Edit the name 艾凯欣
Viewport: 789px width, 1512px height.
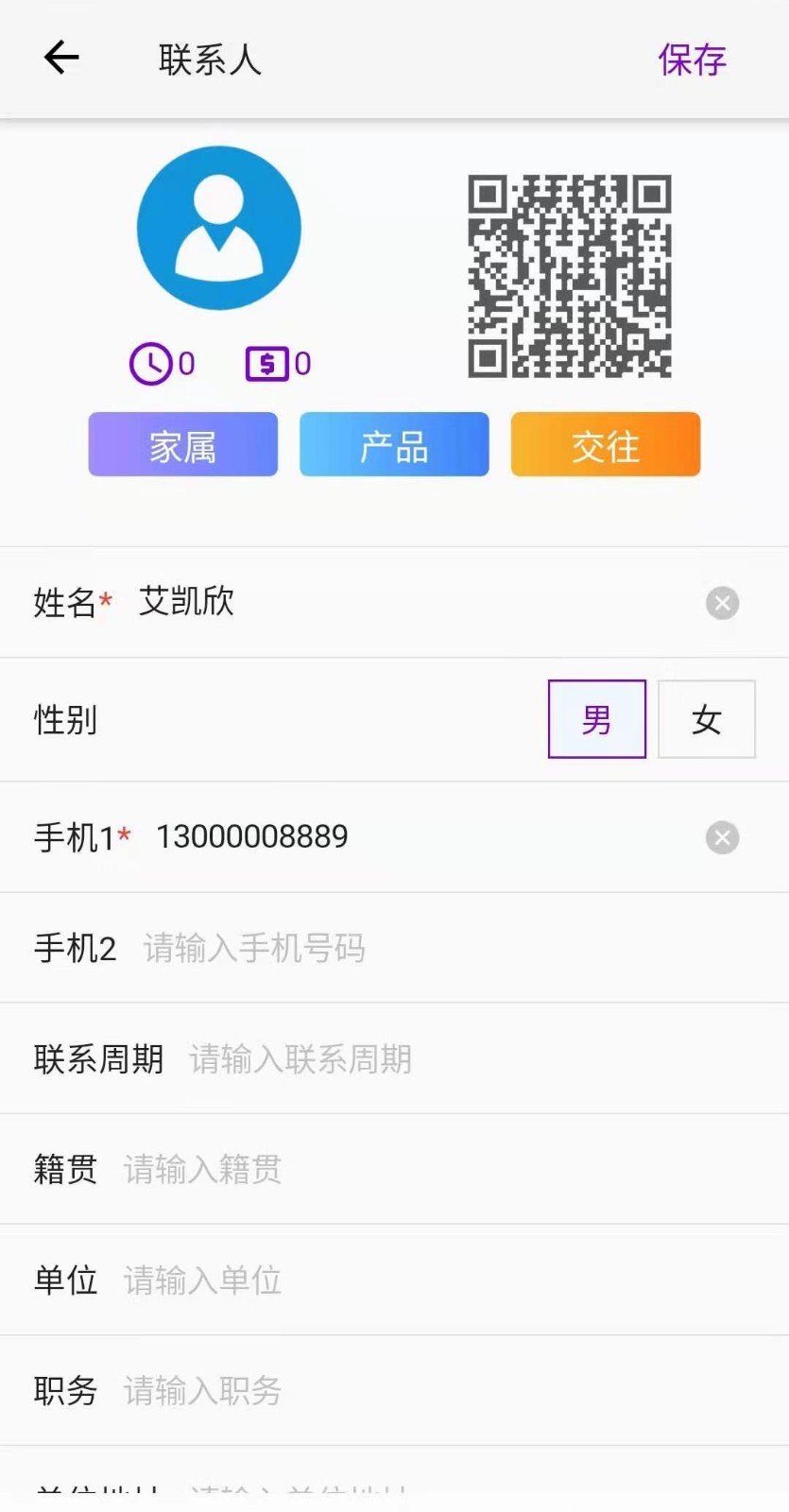coord(186,601)
